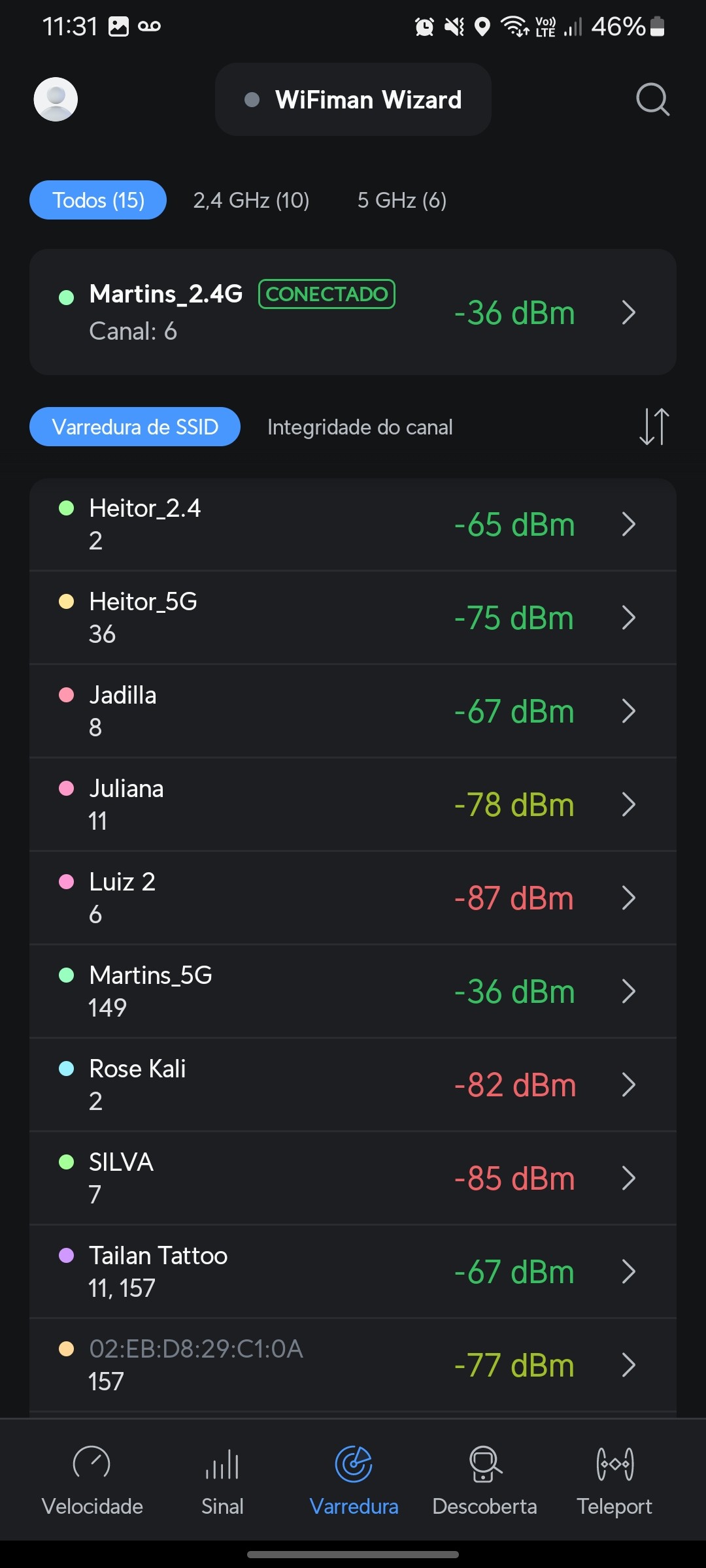Open the Rose Kali network row
Image resolution: width=706 pixels, height=1568 pixels.
point(353,1085)
